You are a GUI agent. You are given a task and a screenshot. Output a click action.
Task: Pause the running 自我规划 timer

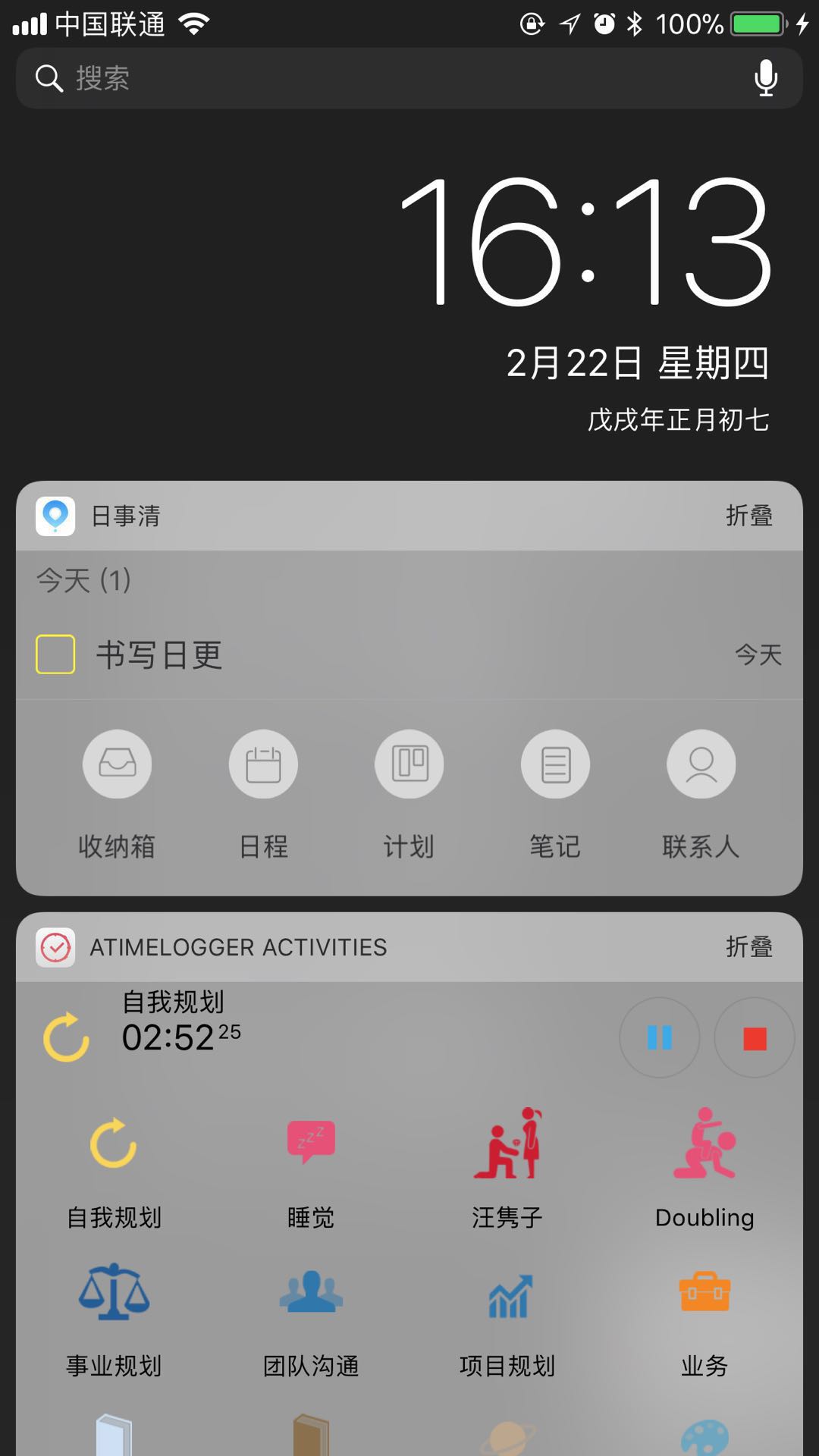pos(659,1037)
